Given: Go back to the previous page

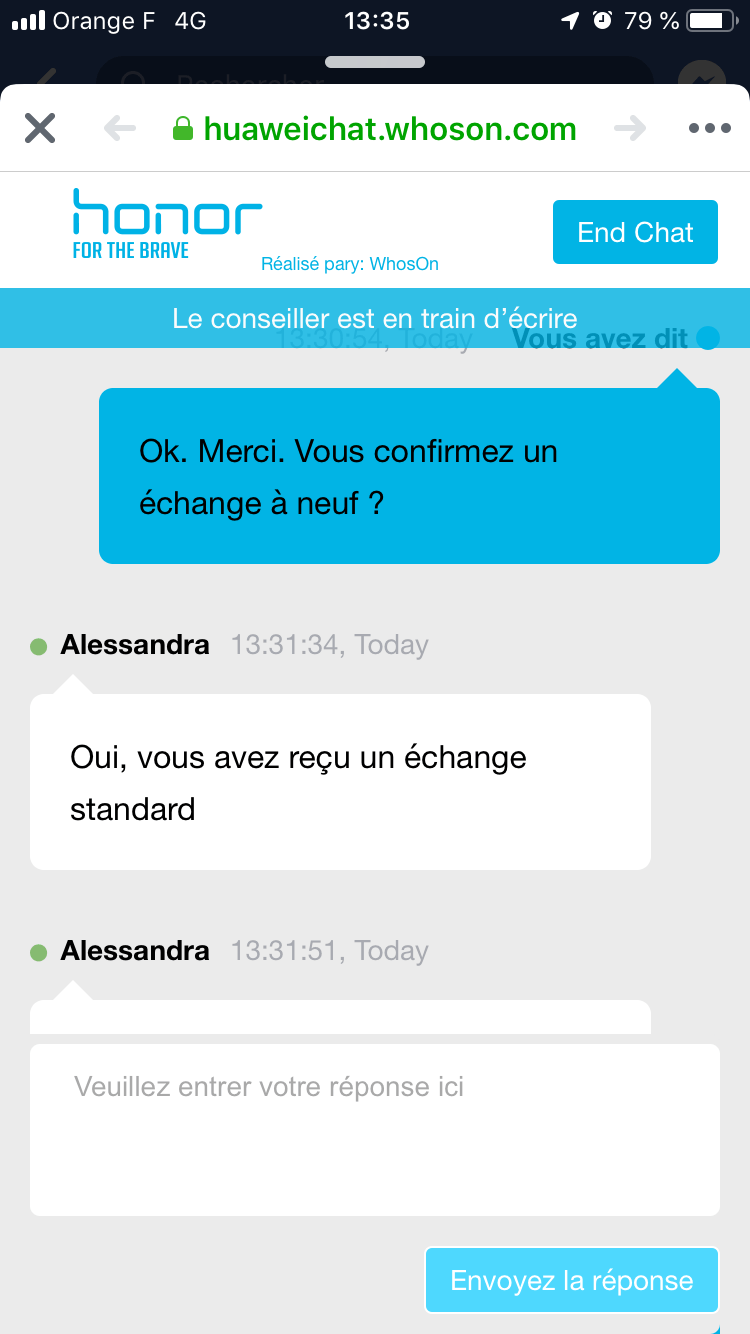Looking at the screenshot, I should click(120, 128).
